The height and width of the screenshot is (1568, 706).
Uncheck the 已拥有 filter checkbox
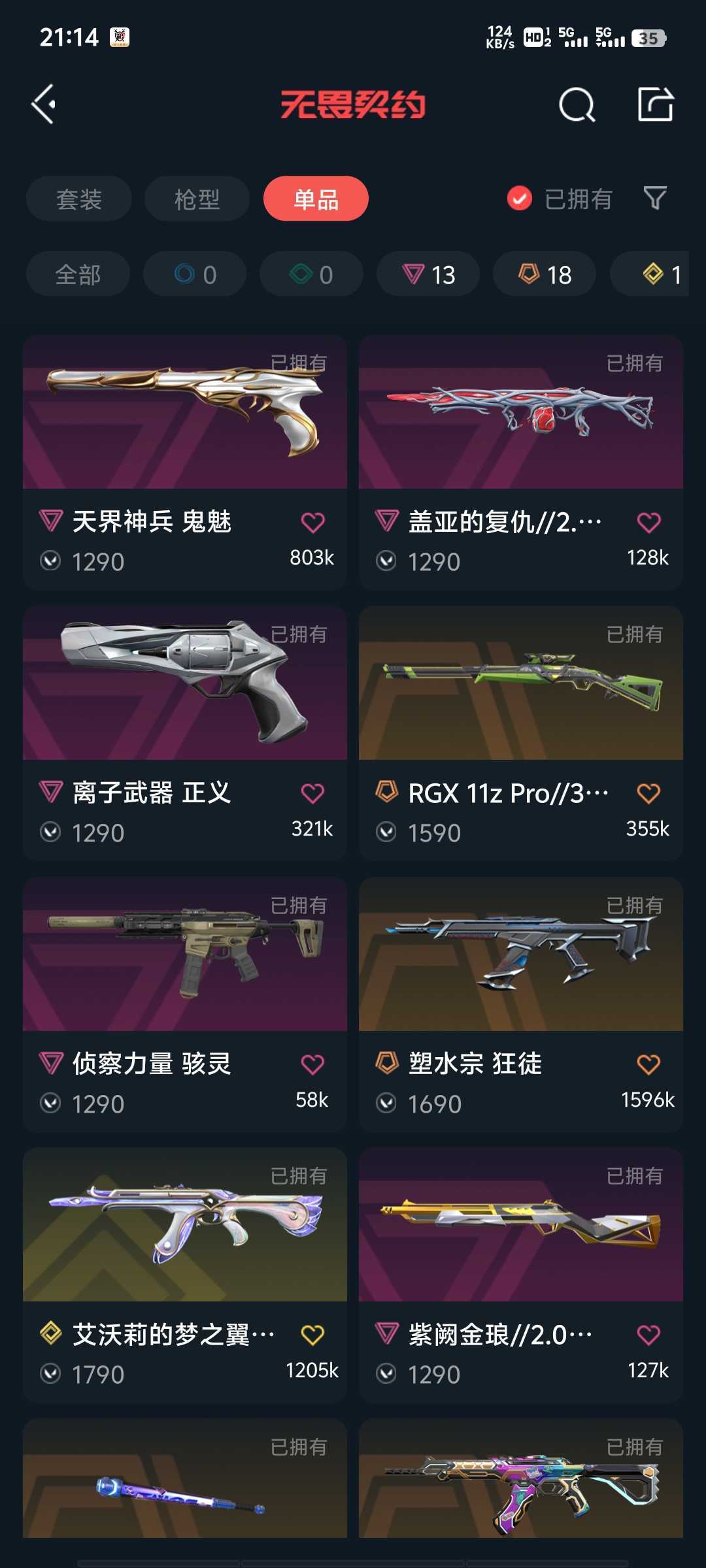[520, 199]
